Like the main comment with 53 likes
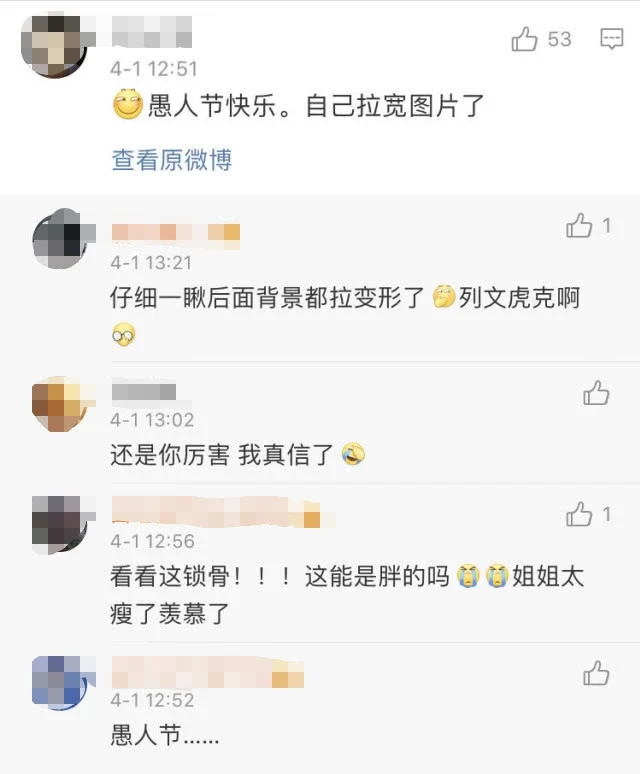This screenshot has width=640, height=774. (x=525, y=39)
